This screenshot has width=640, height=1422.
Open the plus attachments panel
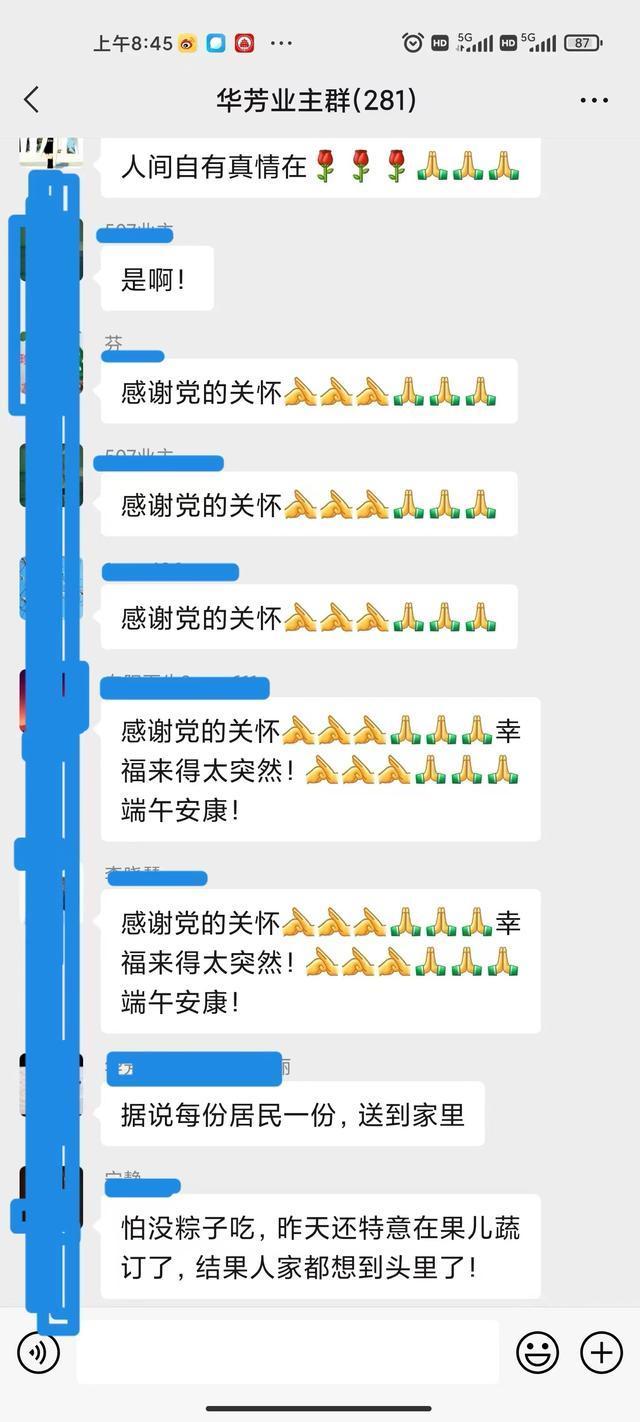click(x=601, y=1353)
